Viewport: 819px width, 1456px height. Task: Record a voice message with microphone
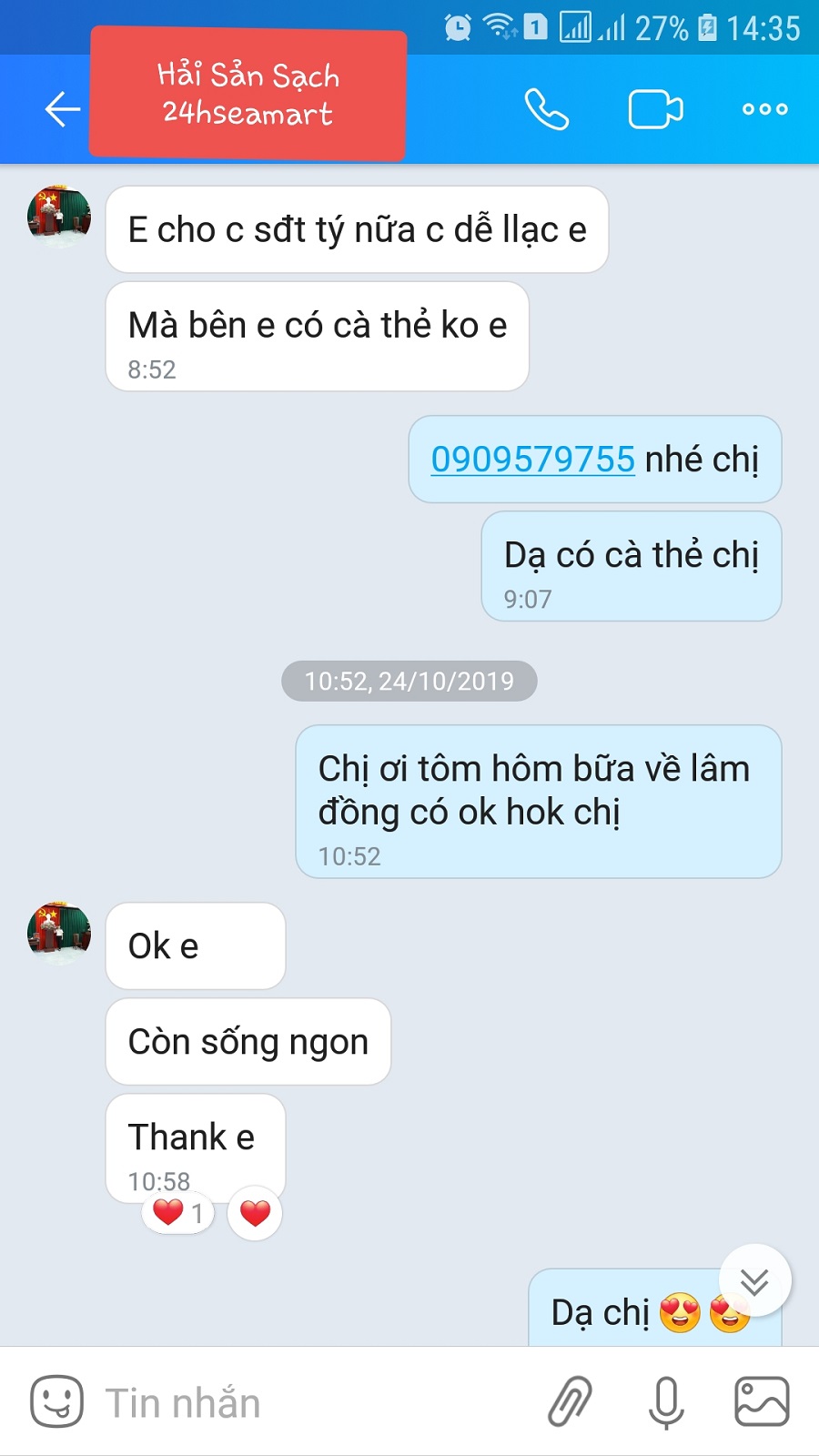tap(666, 1401)
